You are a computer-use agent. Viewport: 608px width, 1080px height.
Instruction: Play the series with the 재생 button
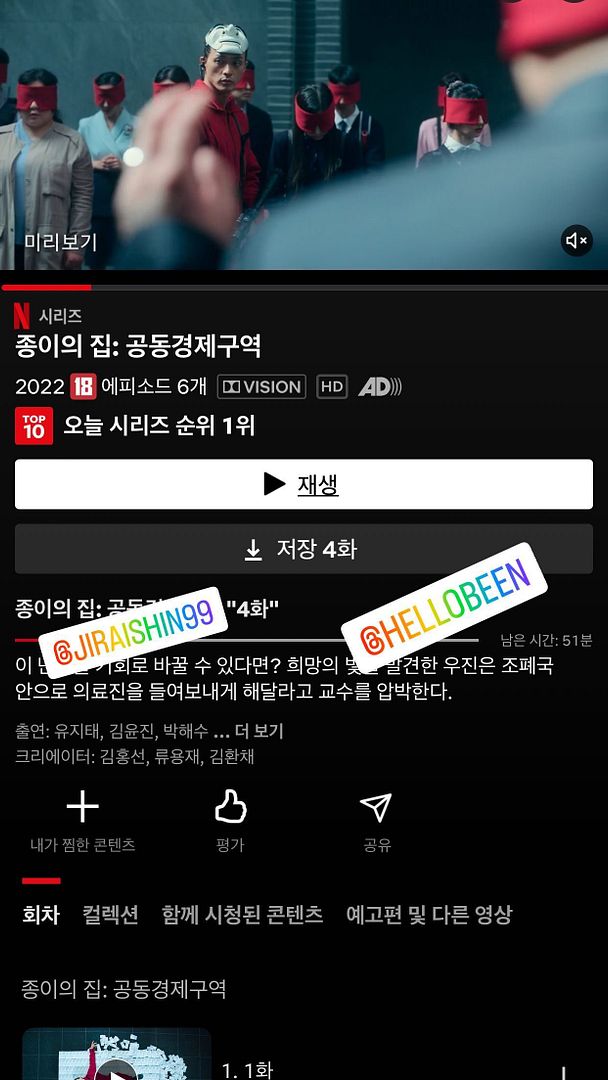[303, 484]
